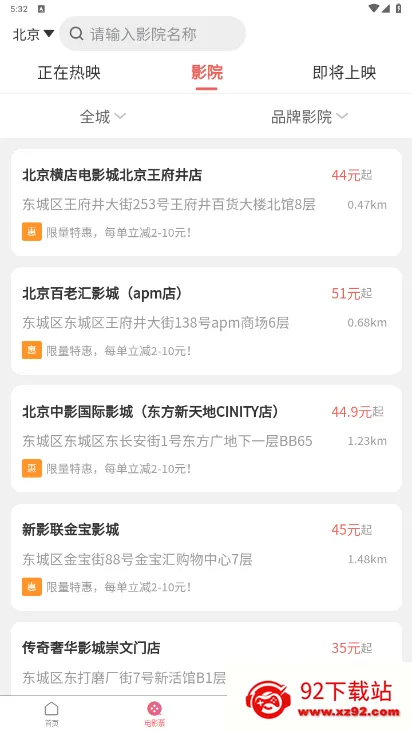Switch to the 正在热映 tab
This screenshot has height=732, width=412.
coord(69,72)
